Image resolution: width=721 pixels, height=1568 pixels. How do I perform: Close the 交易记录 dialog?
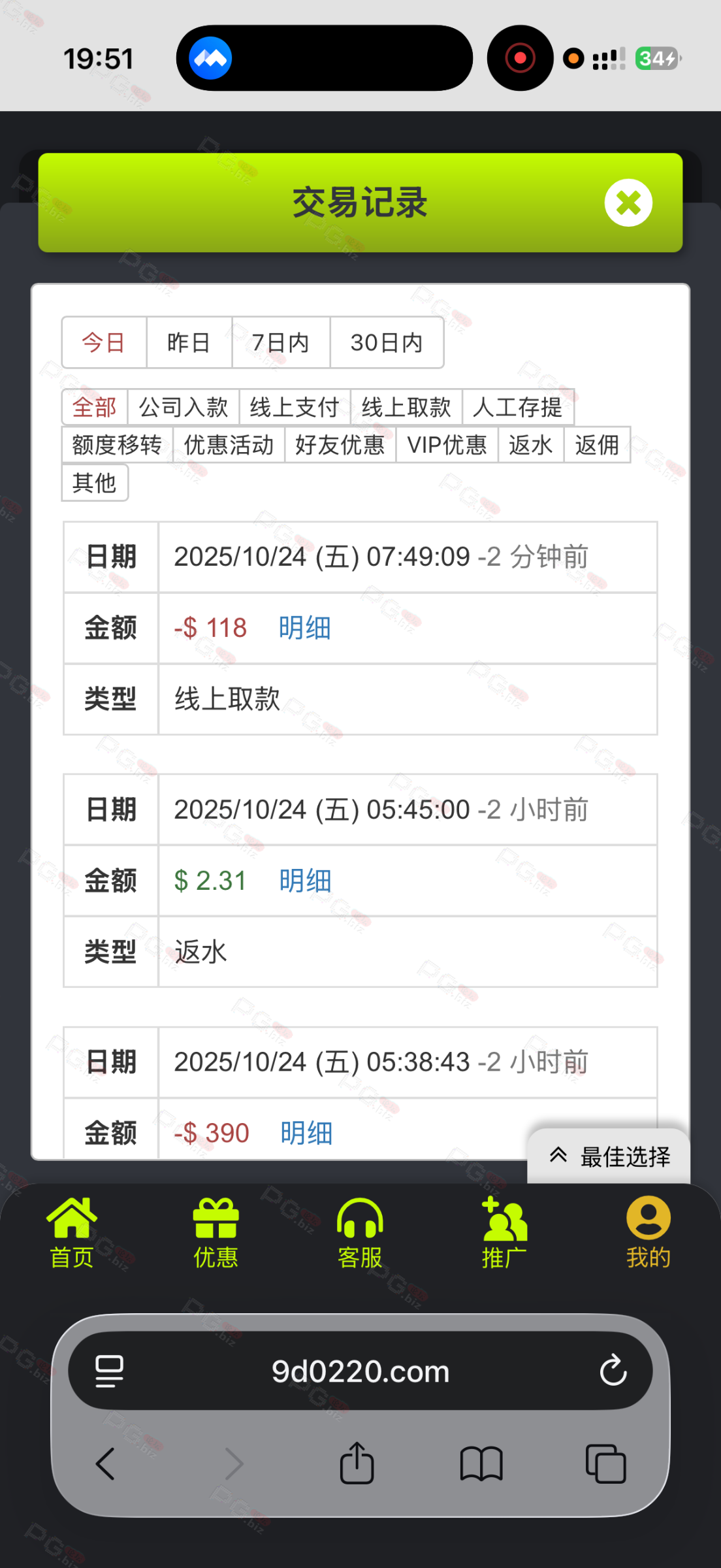(x=628, y=203)
